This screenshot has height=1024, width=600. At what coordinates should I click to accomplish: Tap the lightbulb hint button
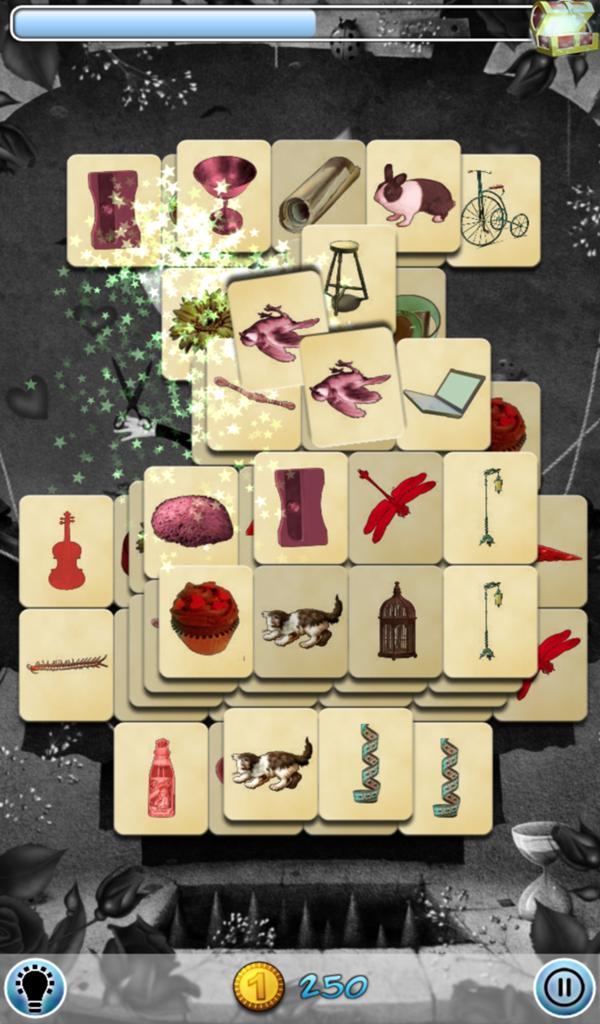[x=35, y=988]
